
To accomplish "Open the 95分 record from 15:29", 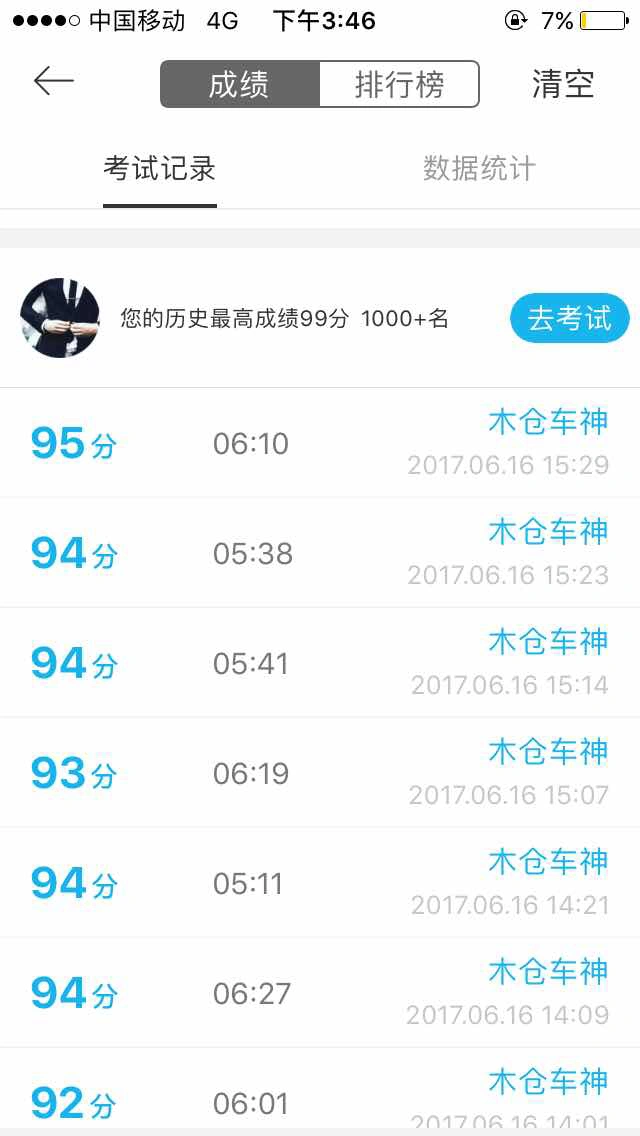I will 320,443.
